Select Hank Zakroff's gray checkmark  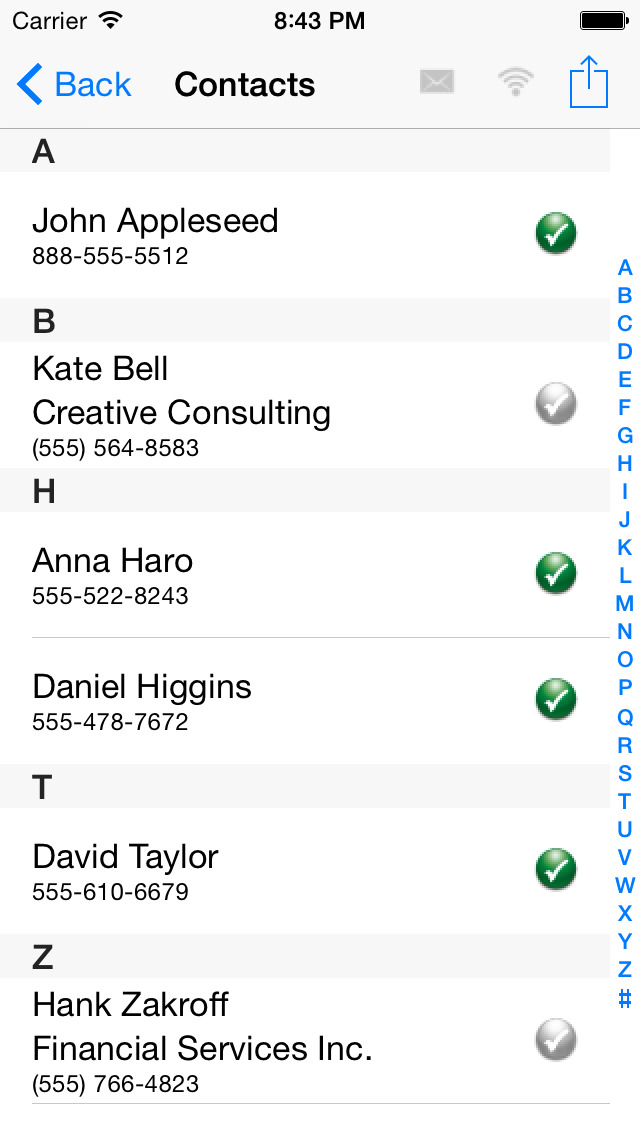pos(556,1040)
